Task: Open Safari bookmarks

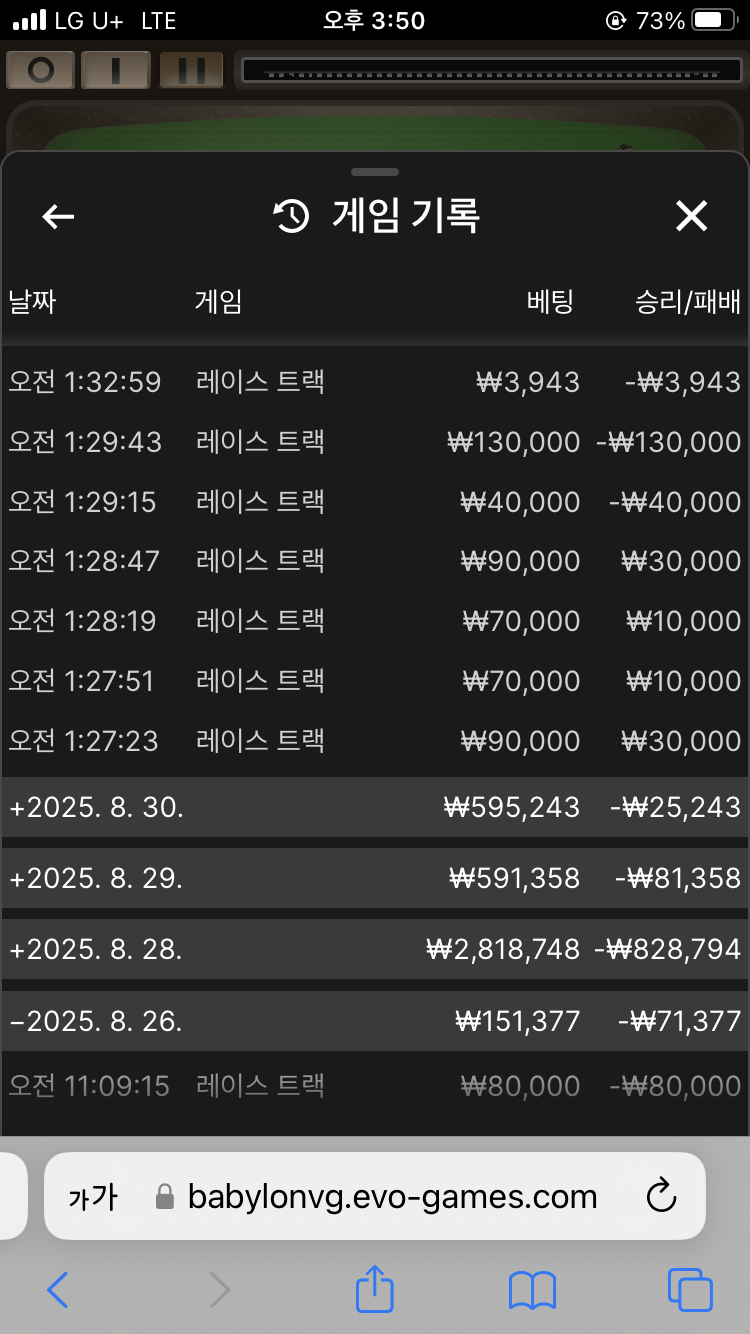Action: pyautogui.click(x=532, y=1290)
